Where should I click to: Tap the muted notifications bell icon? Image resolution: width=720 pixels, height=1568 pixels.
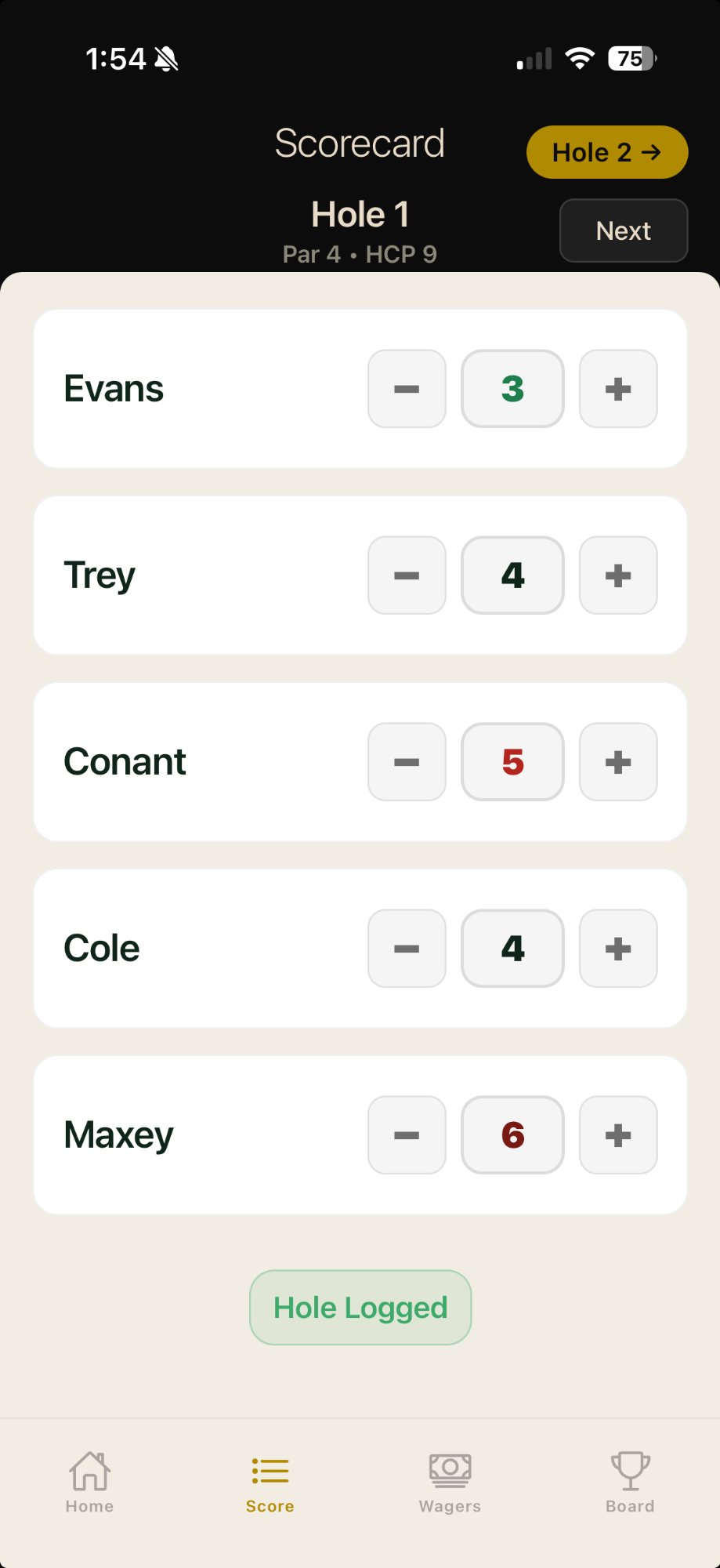tap(168, 58)
